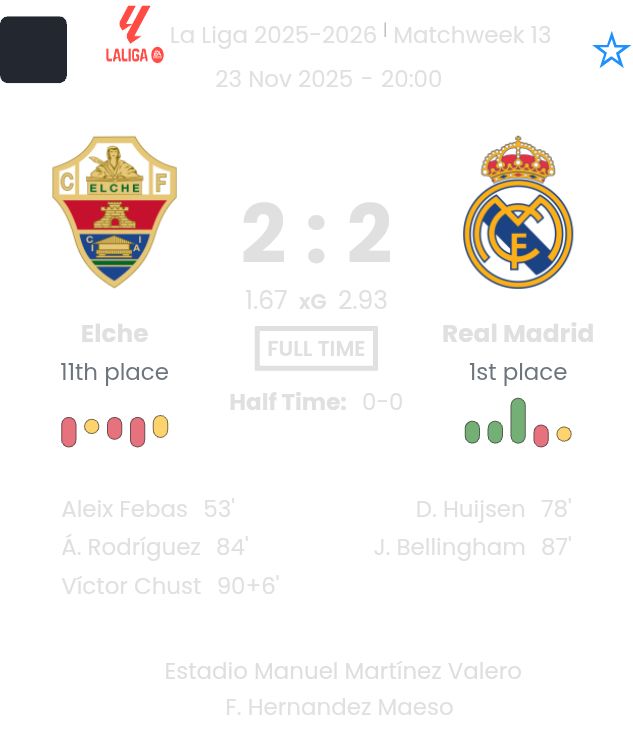
Task: View the Real Madrid team page
Action: [517, 212]
